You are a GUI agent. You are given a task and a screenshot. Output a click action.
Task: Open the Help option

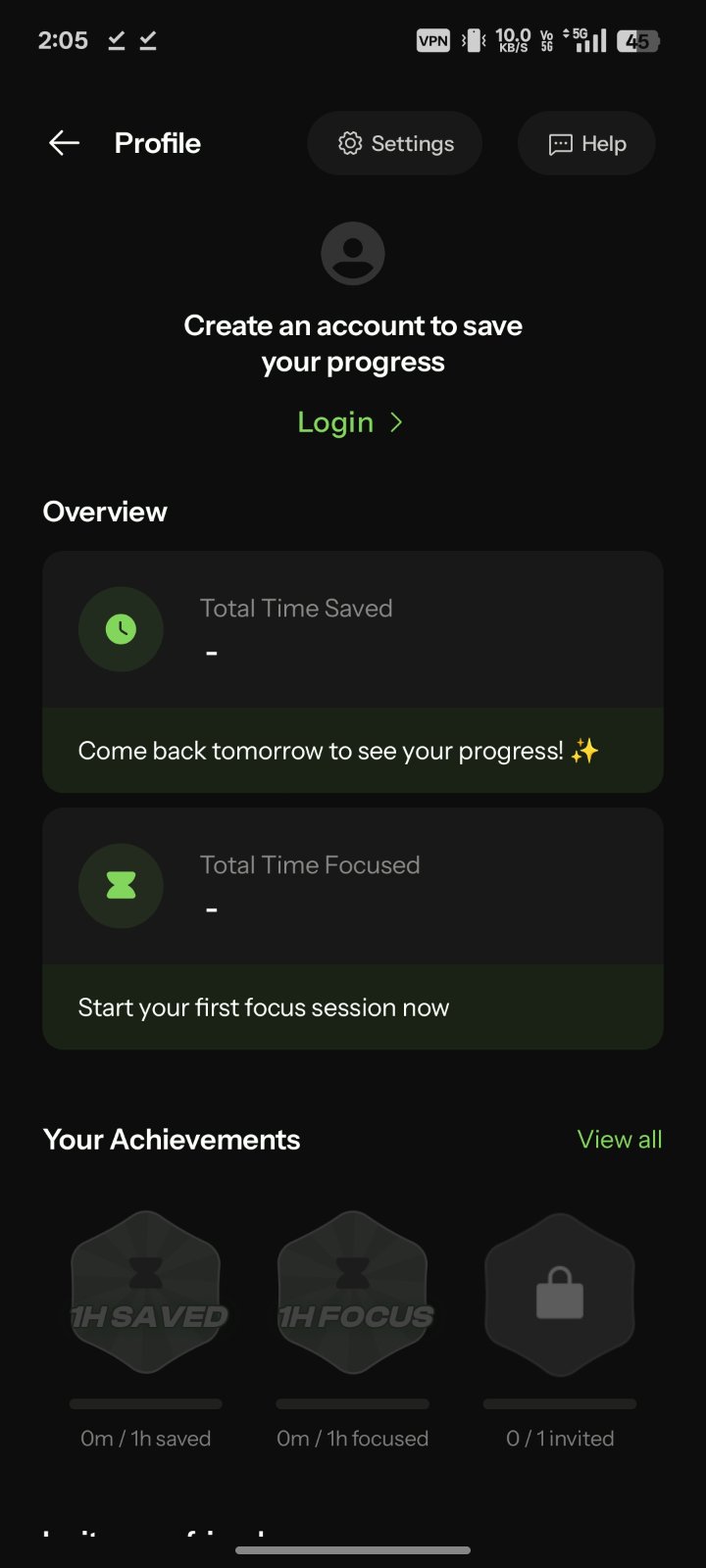pos(586,143)
